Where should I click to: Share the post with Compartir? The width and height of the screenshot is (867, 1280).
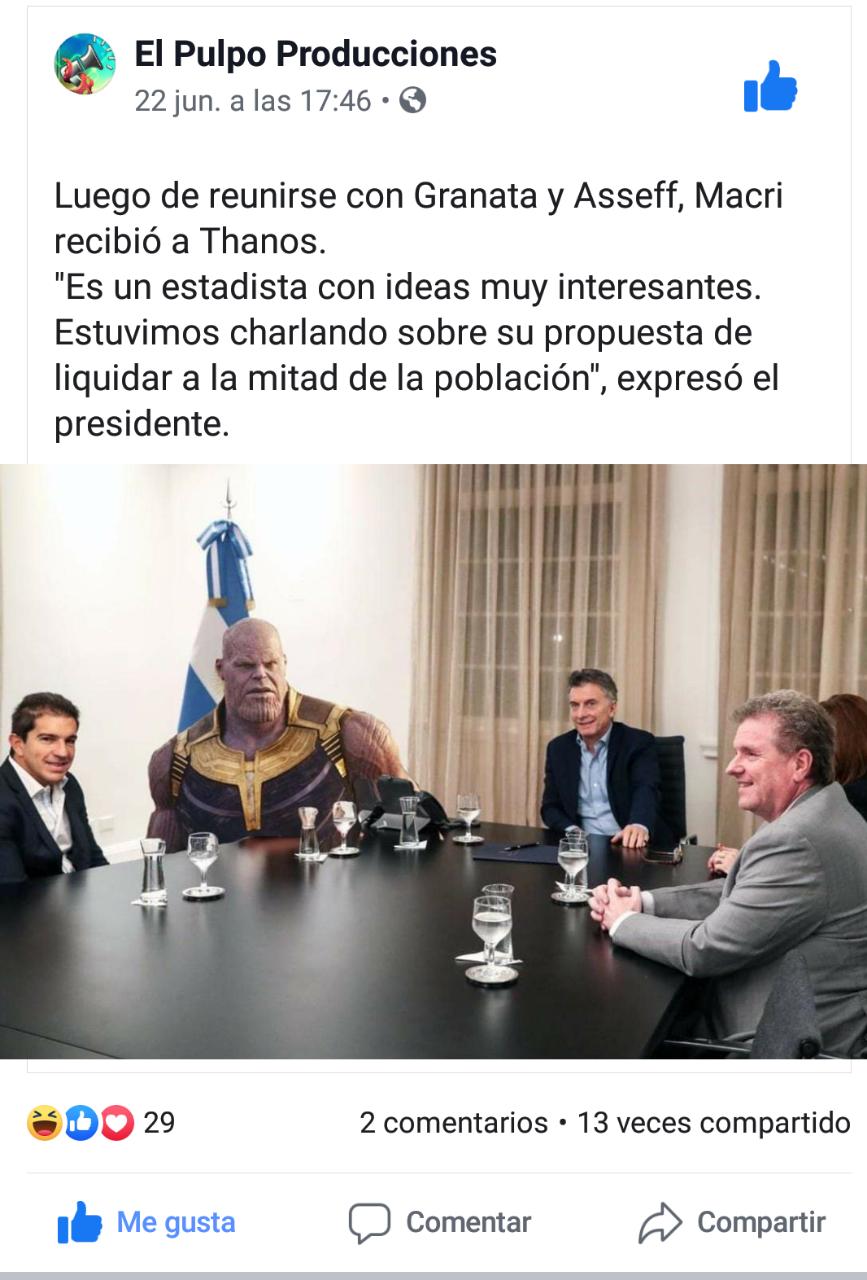(x=732, y=1222)
